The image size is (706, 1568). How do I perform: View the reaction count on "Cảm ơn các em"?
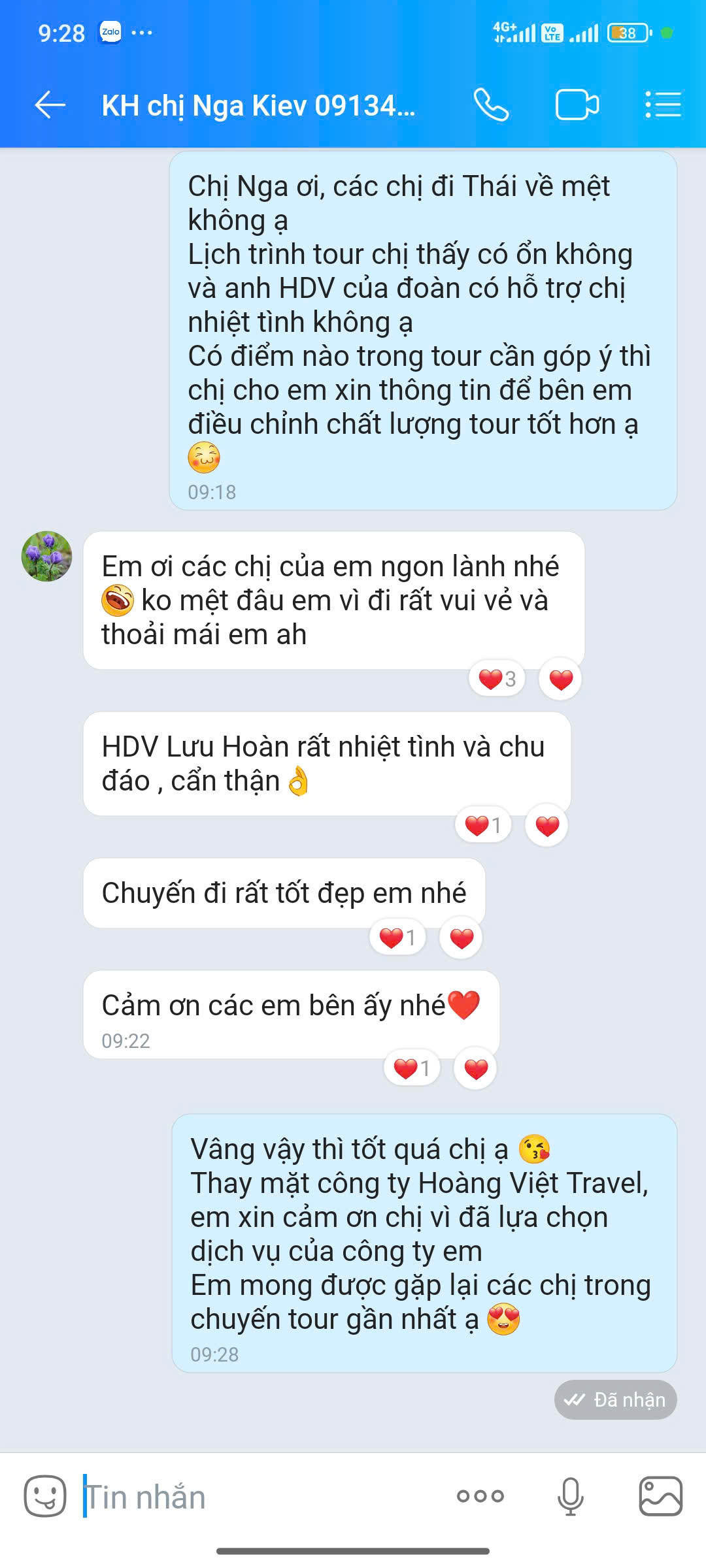(412, 1069)
